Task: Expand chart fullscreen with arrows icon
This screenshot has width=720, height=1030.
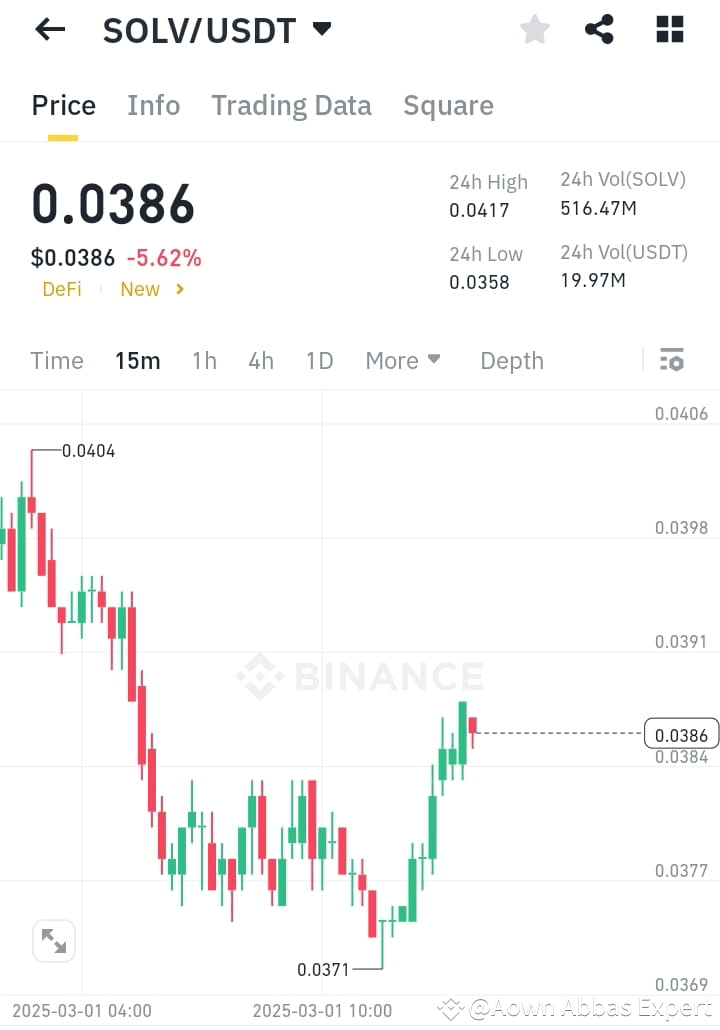Action: [x=54, y=940]
